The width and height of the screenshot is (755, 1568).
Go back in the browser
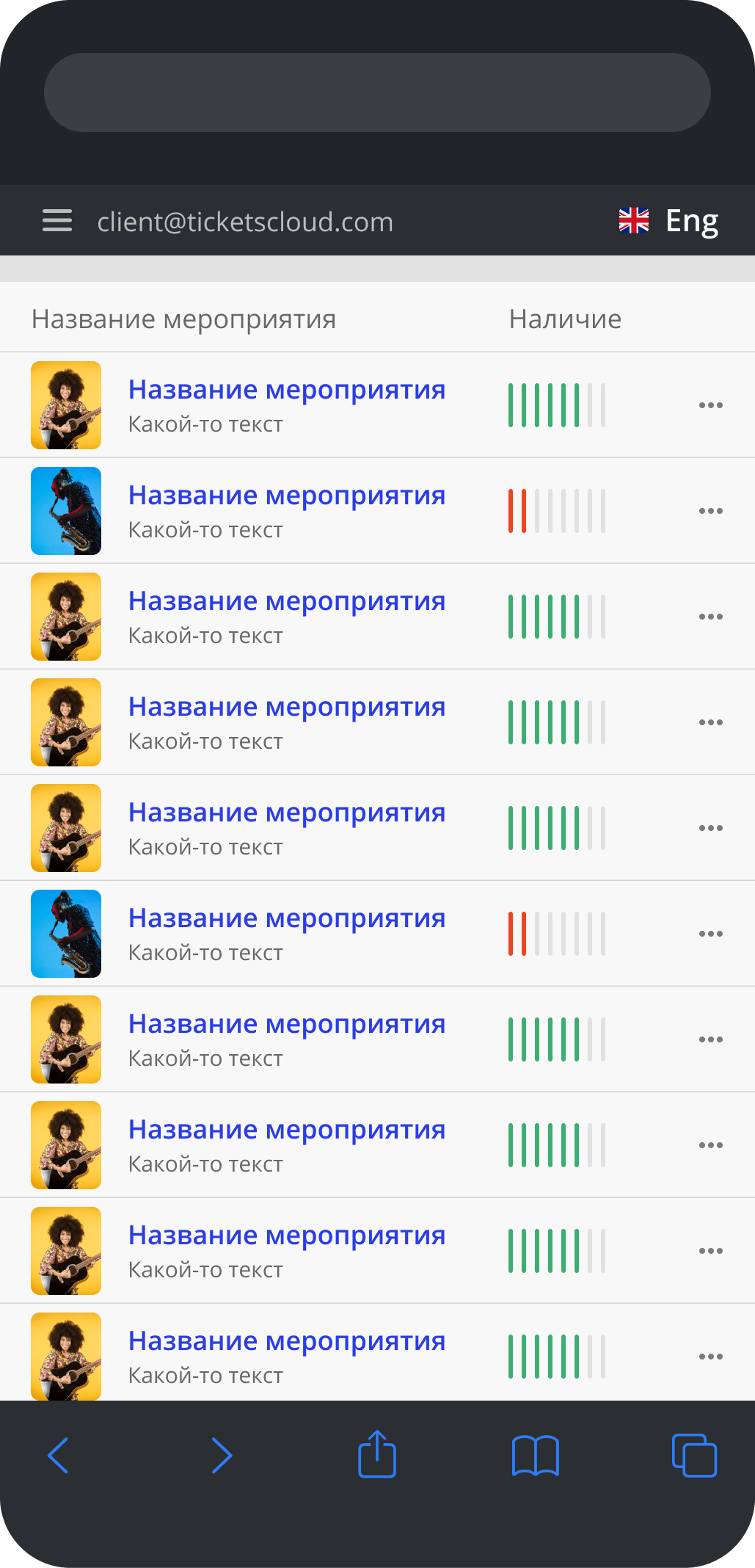pyautogui.click(x=58, y=1455)
